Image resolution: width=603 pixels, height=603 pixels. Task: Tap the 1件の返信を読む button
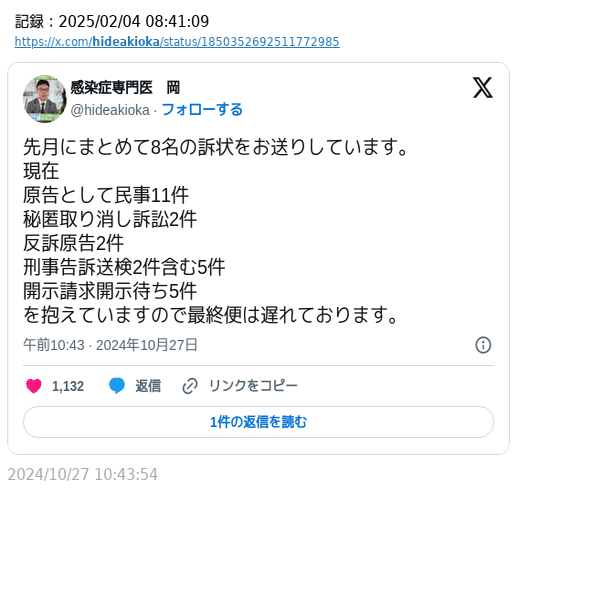(x=258, y=422)
